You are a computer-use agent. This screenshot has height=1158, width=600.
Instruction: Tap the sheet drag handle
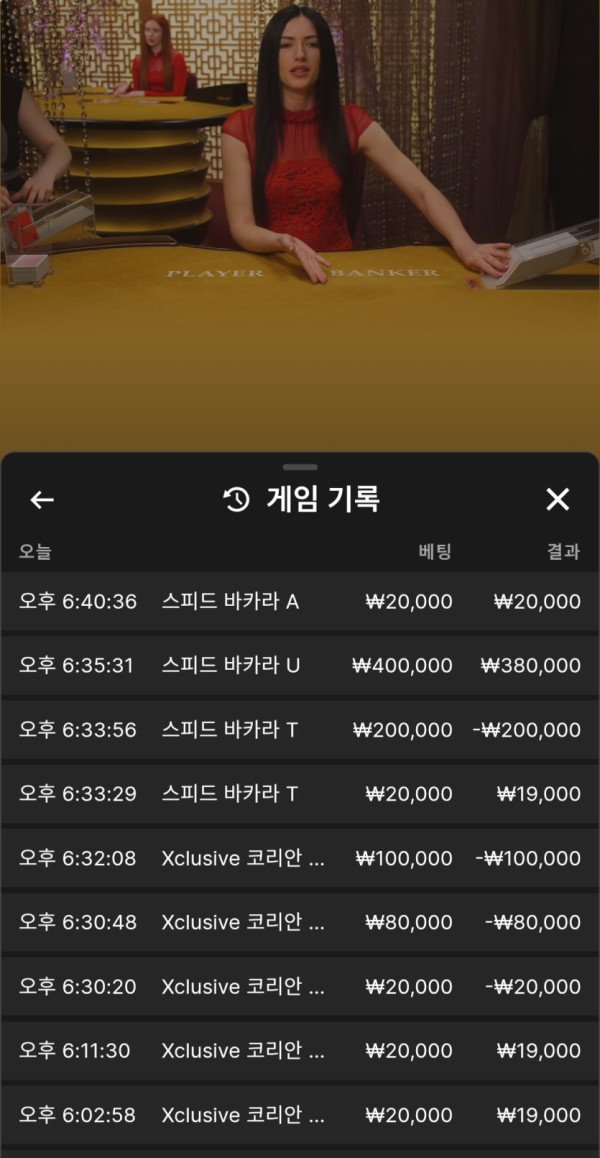(x=300, y=466)
